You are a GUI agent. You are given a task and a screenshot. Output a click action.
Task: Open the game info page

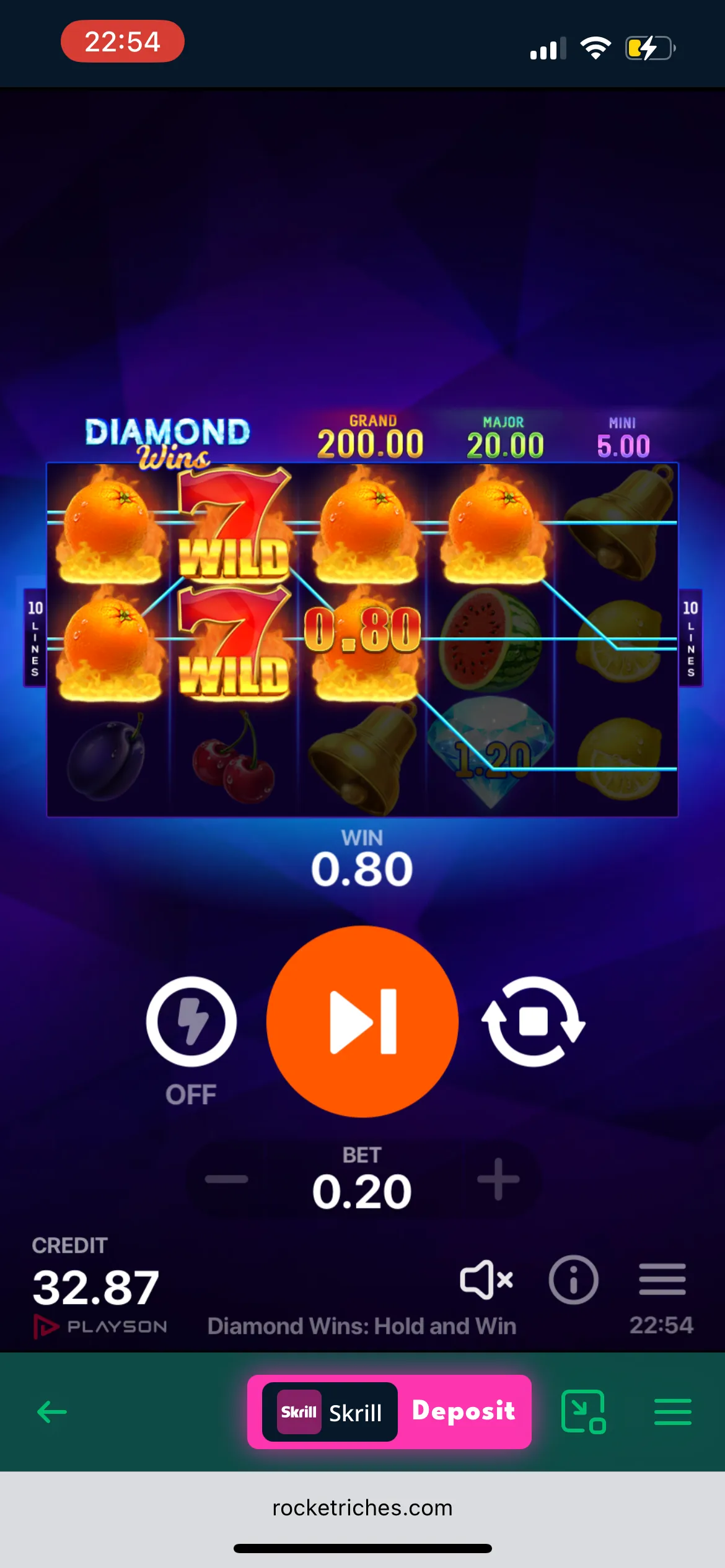click(573, 1279)
